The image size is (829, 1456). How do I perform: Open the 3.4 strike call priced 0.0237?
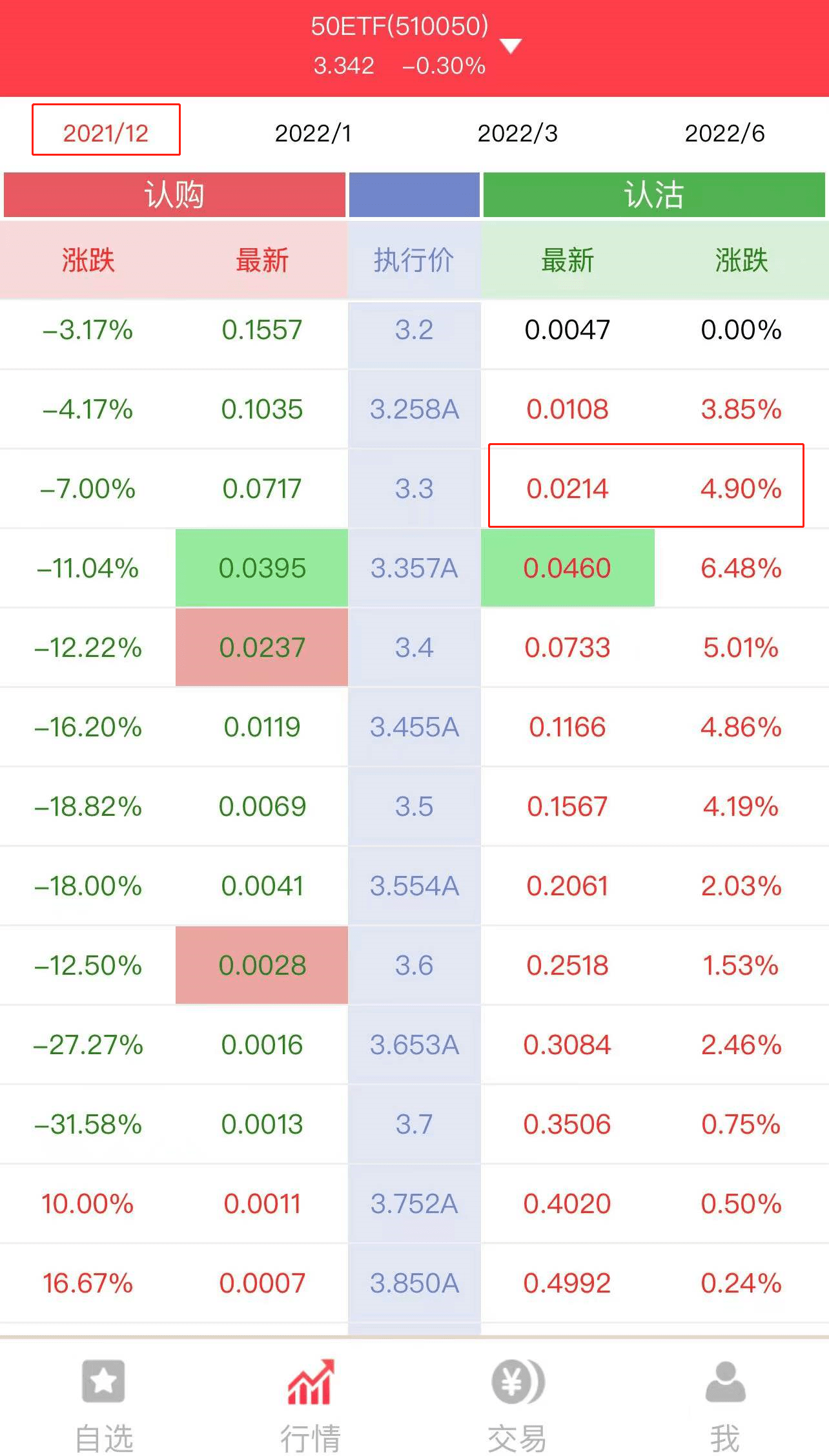(x=262, y=648)
